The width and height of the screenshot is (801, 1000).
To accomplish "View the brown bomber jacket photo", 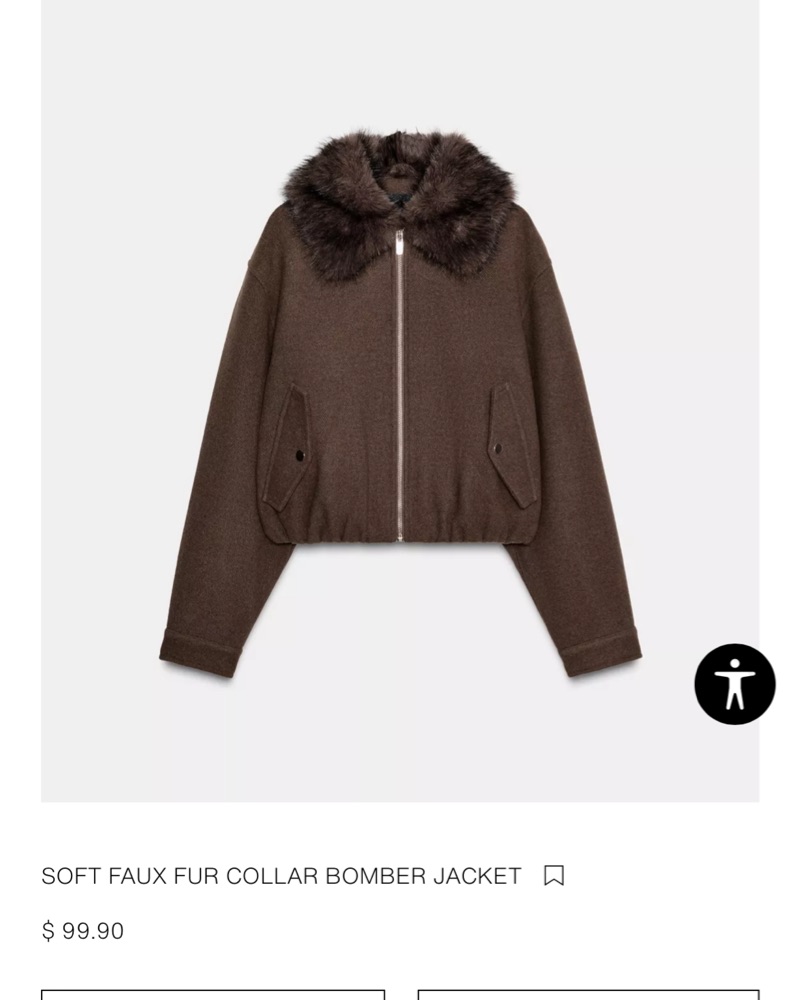I will (x=400, y=400).
